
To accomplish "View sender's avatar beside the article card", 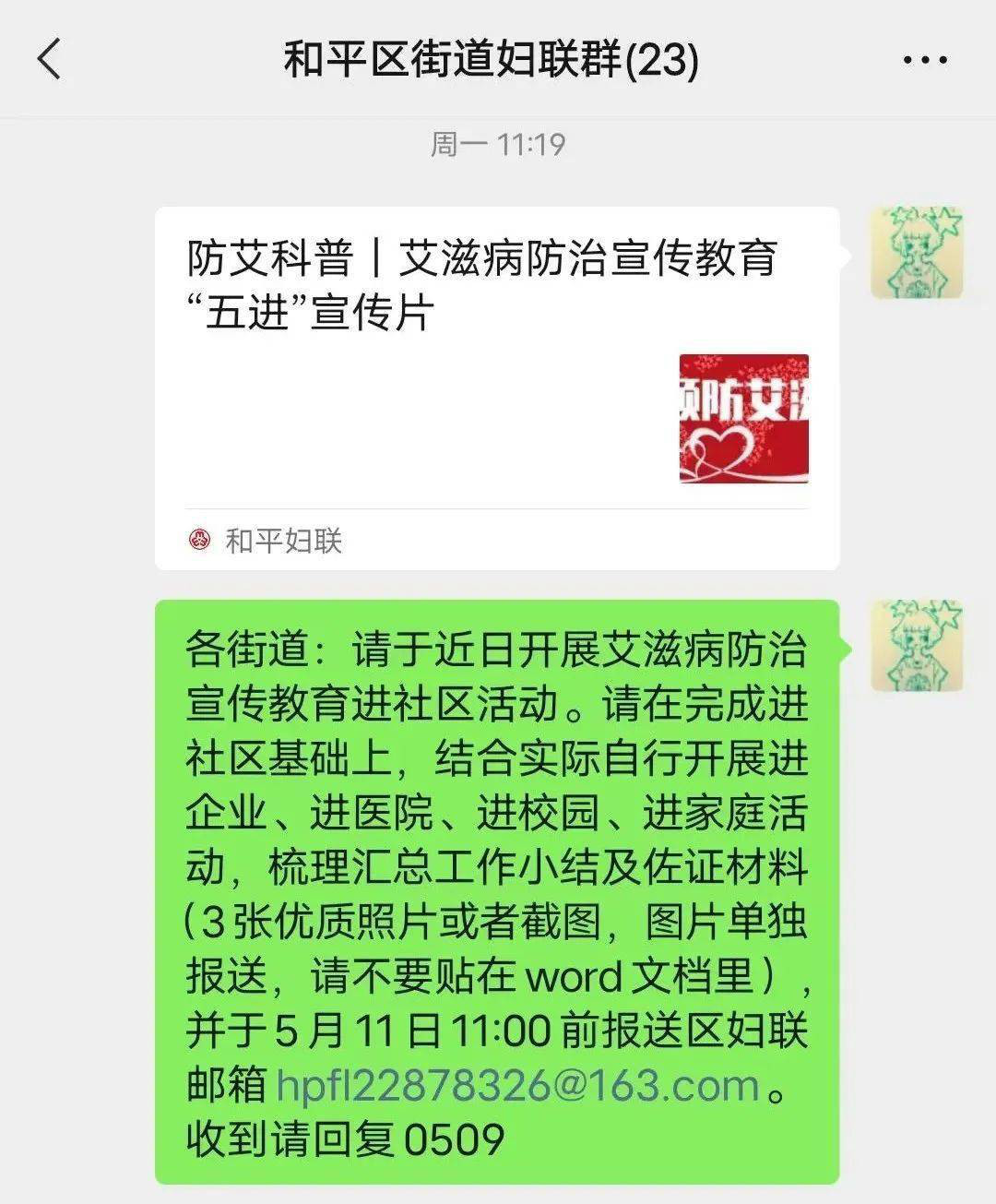I will 917,253.
